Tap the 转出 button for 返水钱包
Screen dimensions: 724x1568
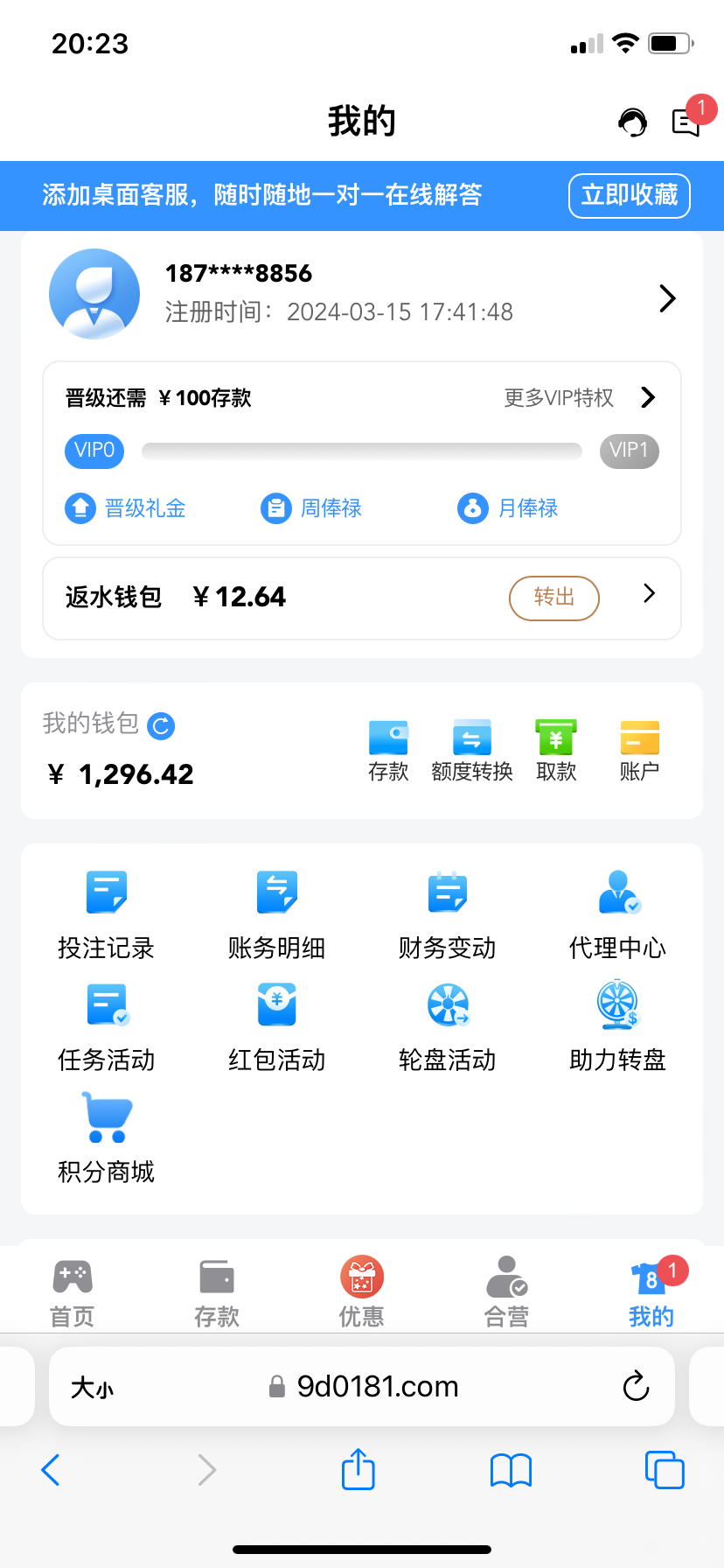pos(553,598)
